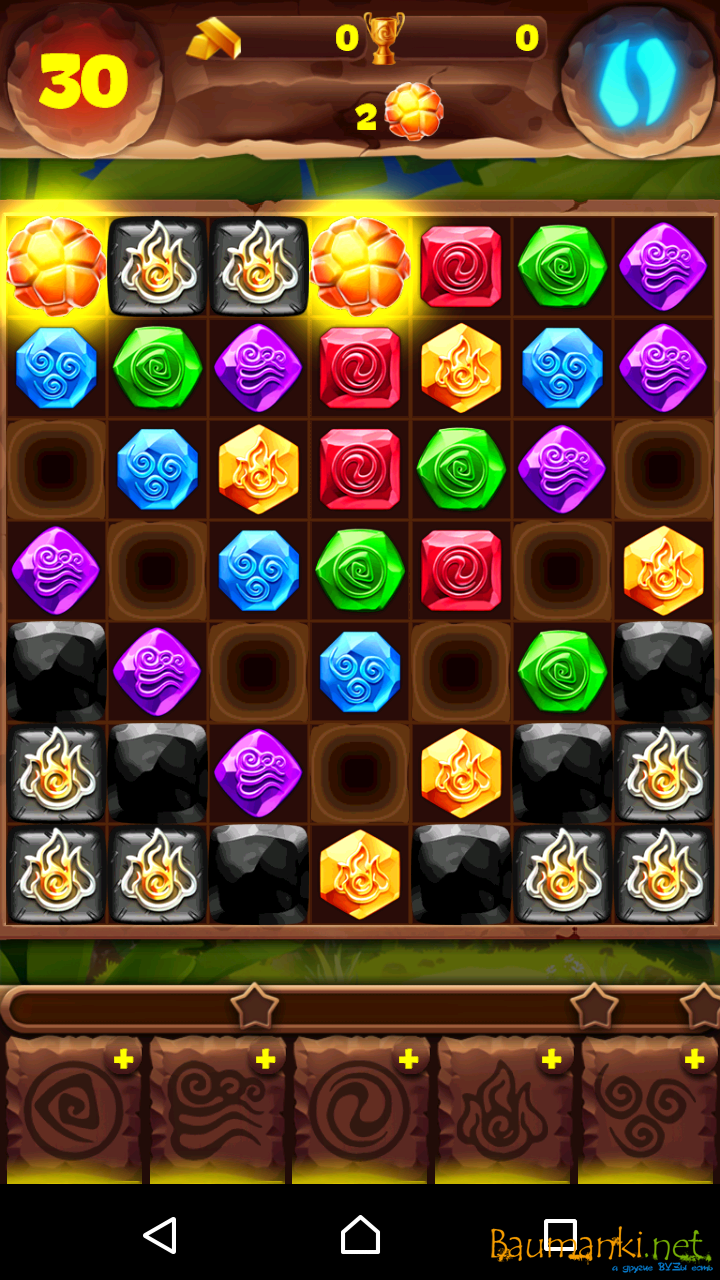Add the air waves power-up card
The height and width of the screenshot is (1280, 720).
tap(265, 1060)
